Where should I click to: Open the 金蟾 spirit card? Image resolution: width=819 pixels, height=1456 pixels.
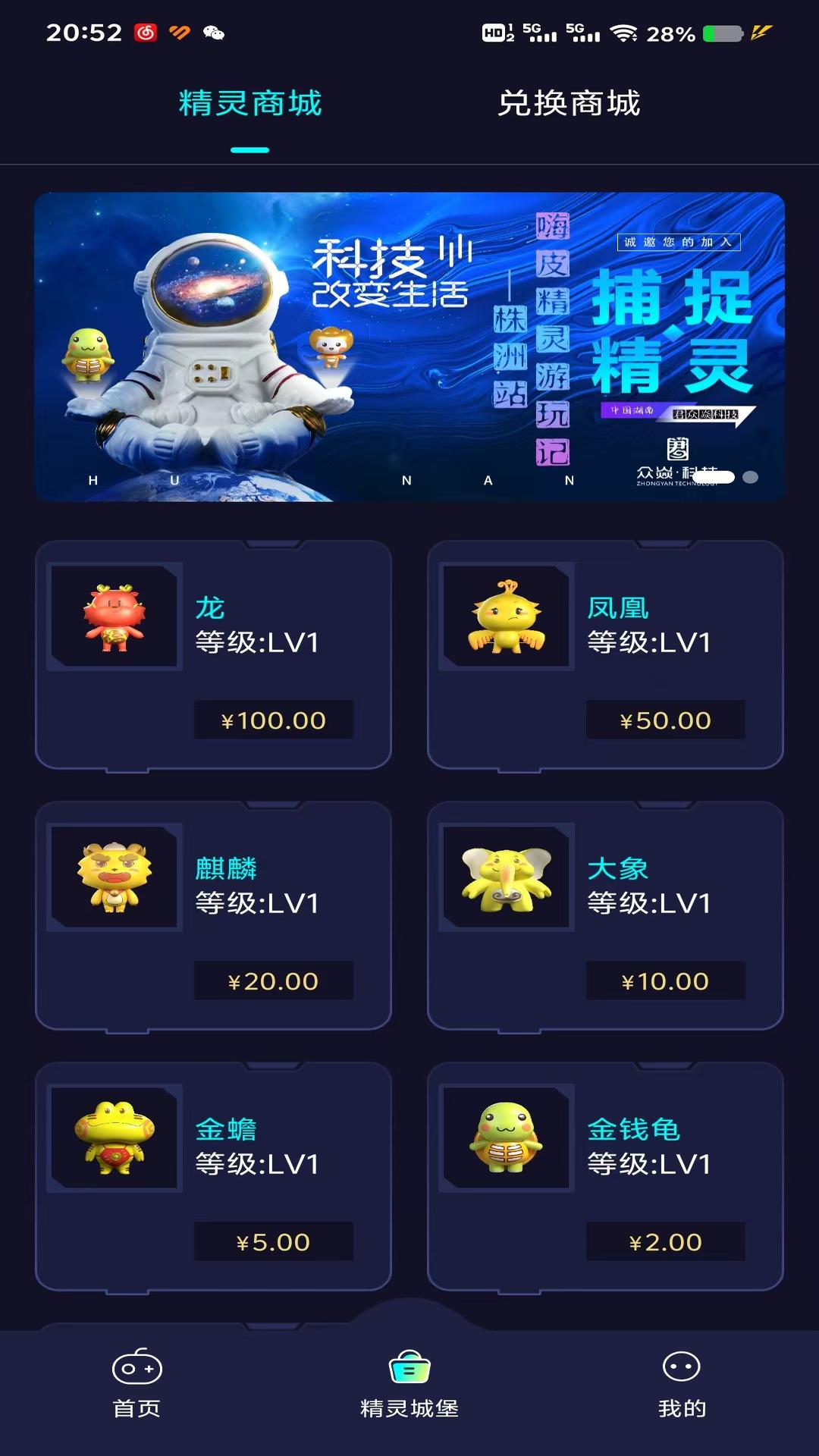213,1176
